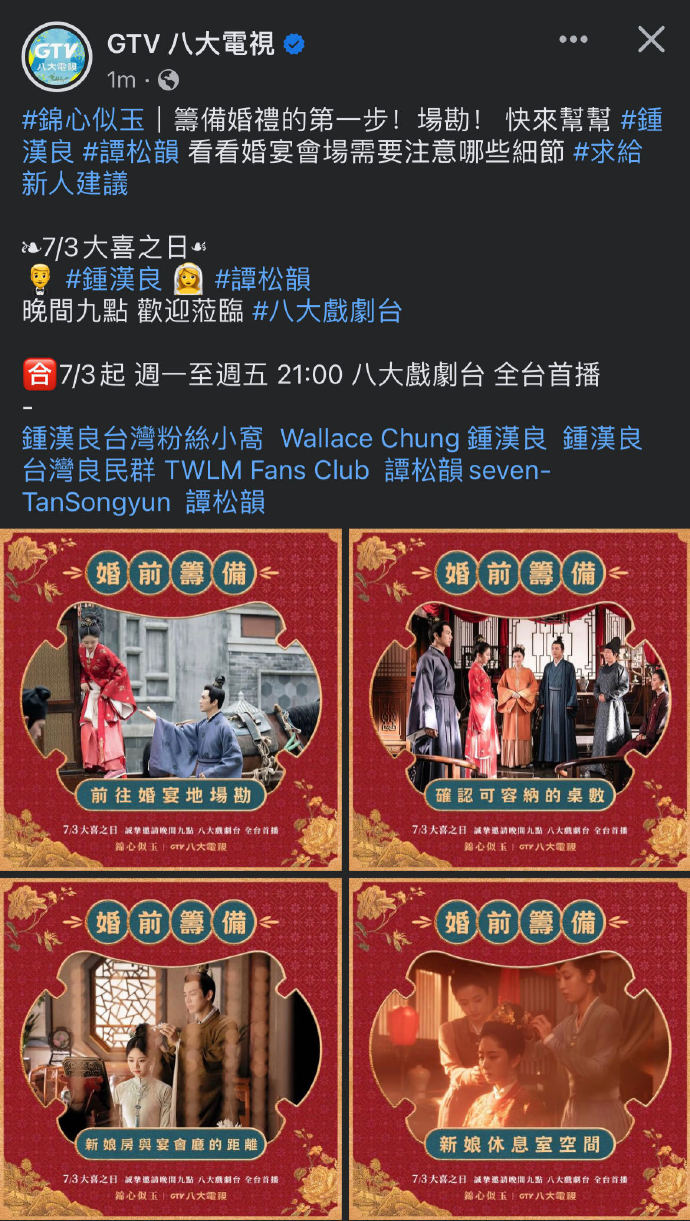Open the post's three-dot options menu
This screenshot has width=690, height=1221.
point(573,40)
